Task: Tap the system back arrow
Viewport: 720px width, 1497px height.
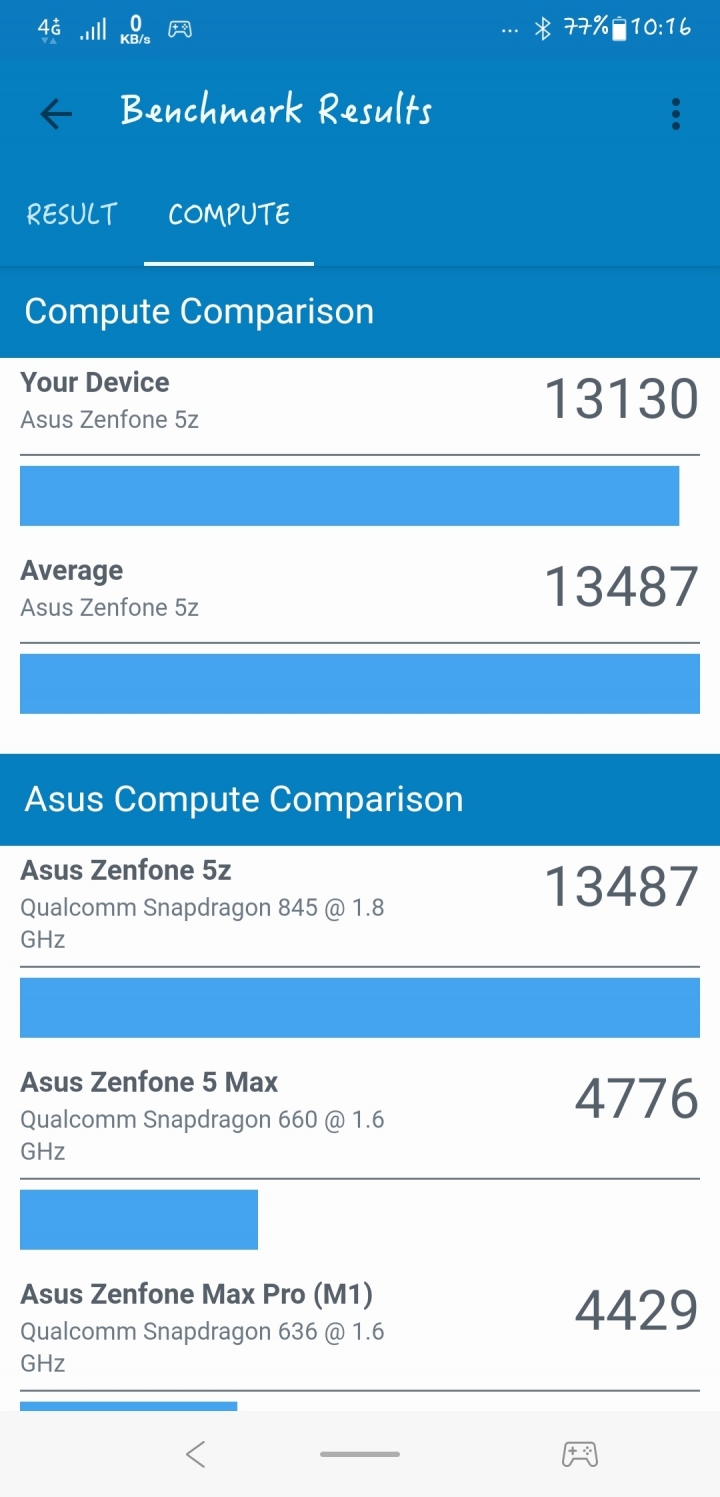Action: (x=196, y=1454)
